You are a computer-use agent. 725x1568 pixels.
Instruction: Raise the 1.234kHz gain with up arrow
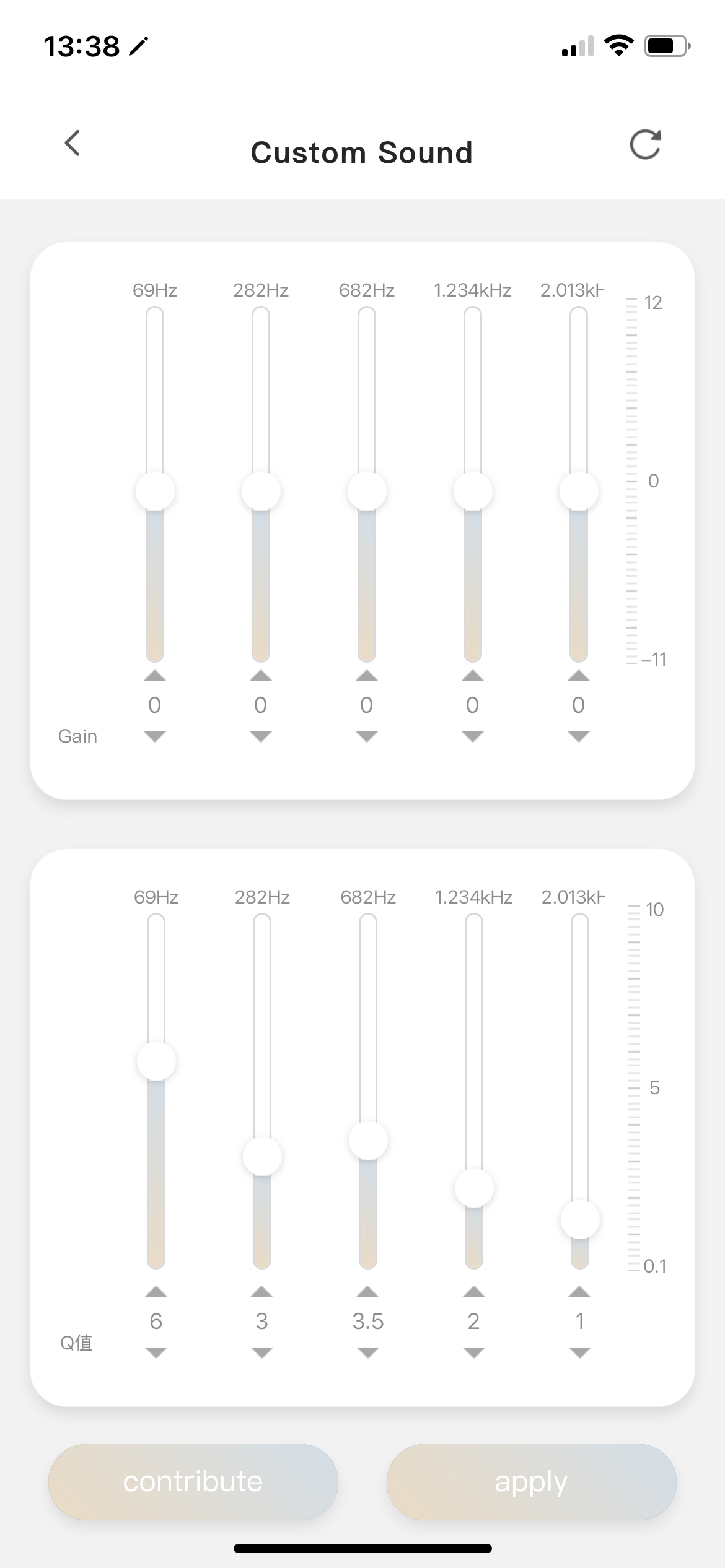tap(473, 675)
